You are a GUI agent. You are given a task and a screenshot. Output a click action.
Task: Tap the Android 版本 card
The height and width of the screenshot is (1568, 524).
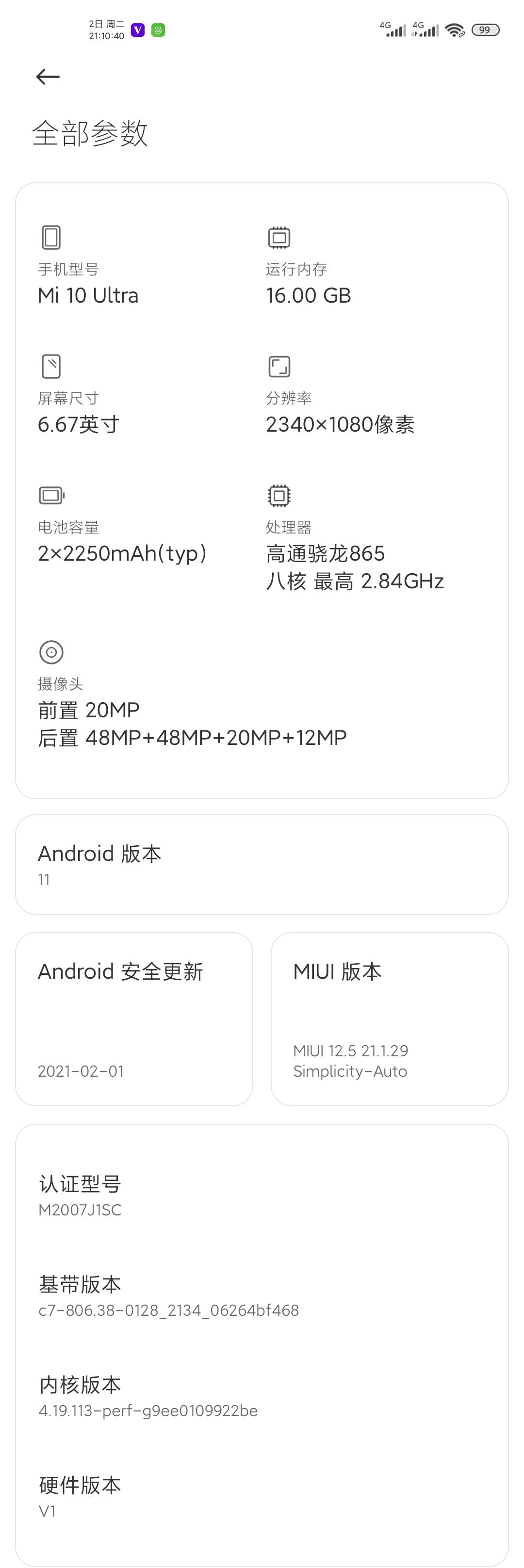pyautogui.click(x=262, y=864)
